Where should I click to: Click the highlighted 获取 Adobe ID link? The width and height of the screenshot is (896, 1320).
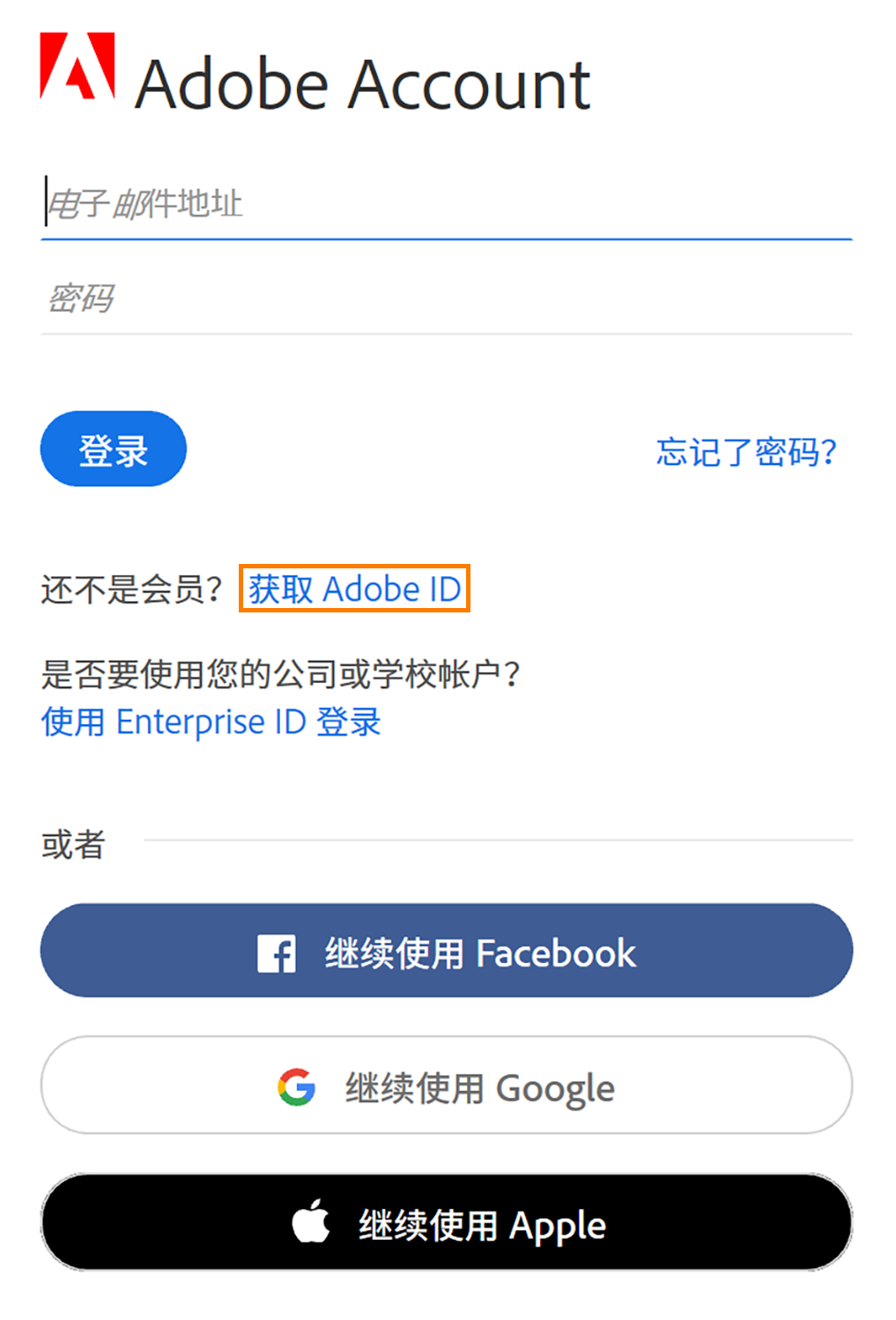pyautogui.click(x=353, y=589)
